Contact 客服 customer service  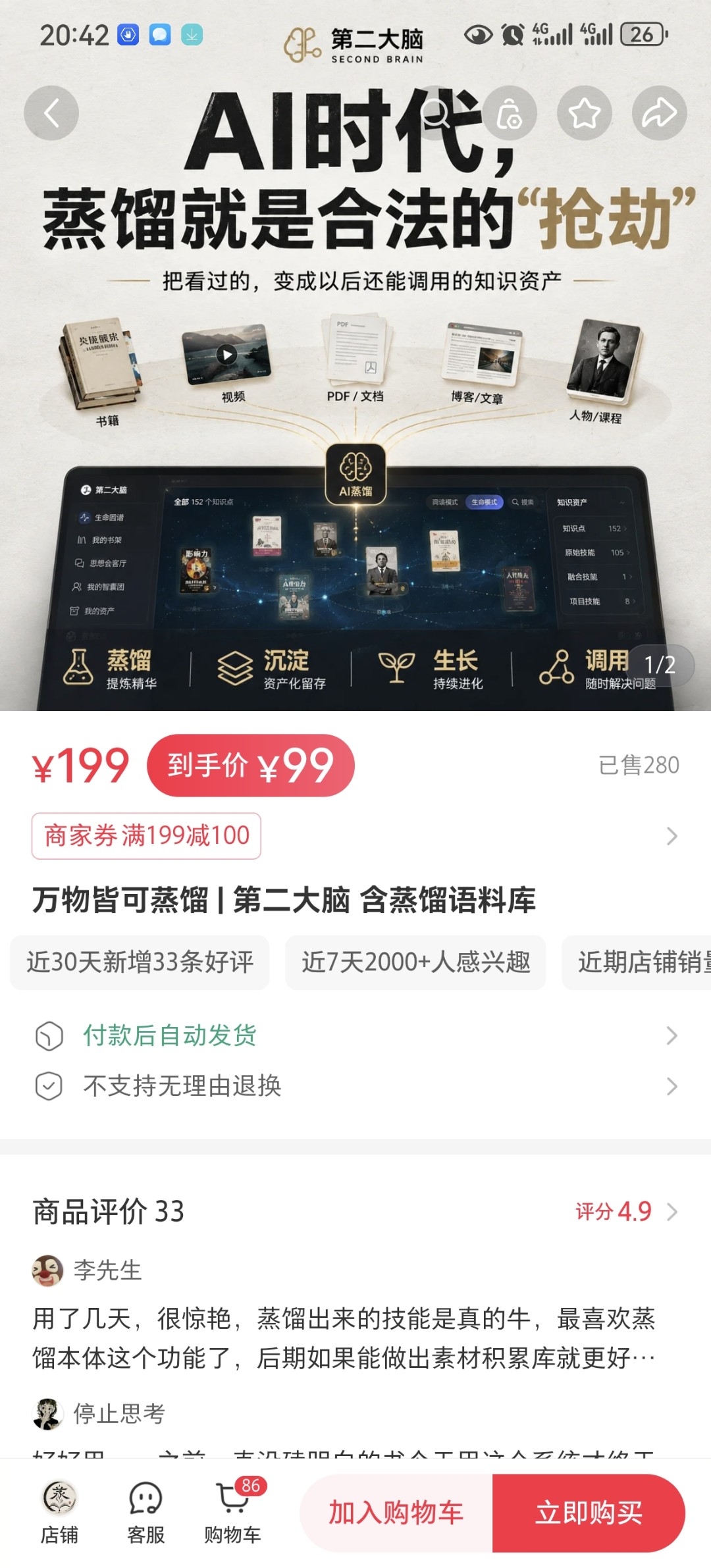click(x=146, y=1513)
